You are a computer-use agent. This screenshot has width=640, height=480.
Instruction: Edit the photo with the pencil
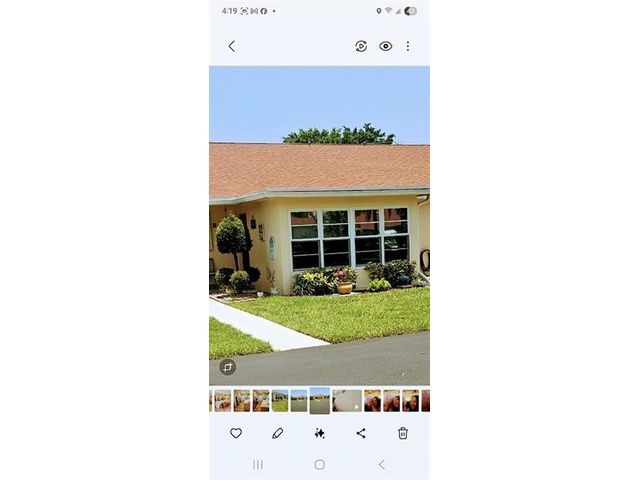pos(277,433)
